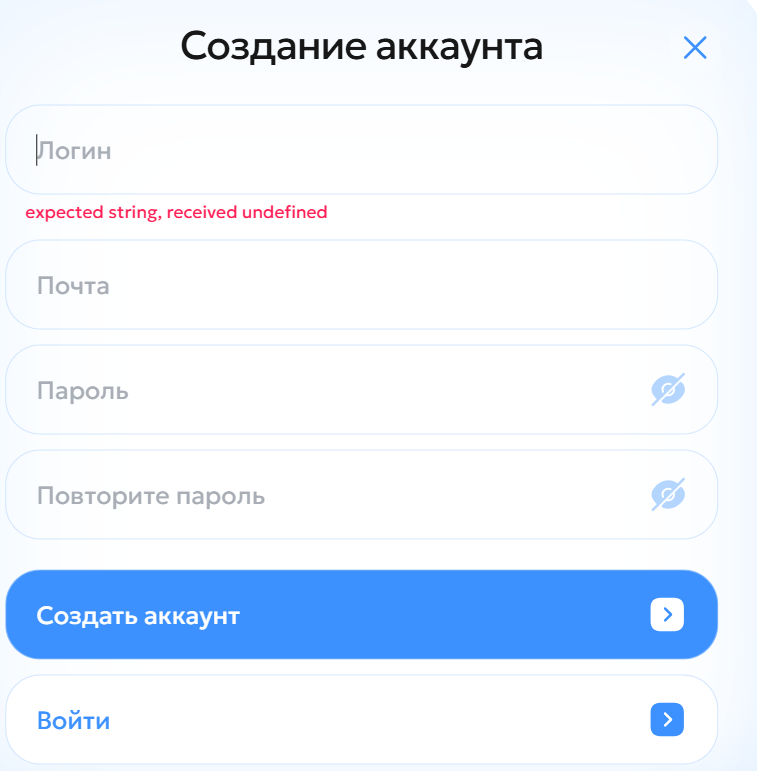
Task: Select the Пароль password field
Action: [330, 390]
